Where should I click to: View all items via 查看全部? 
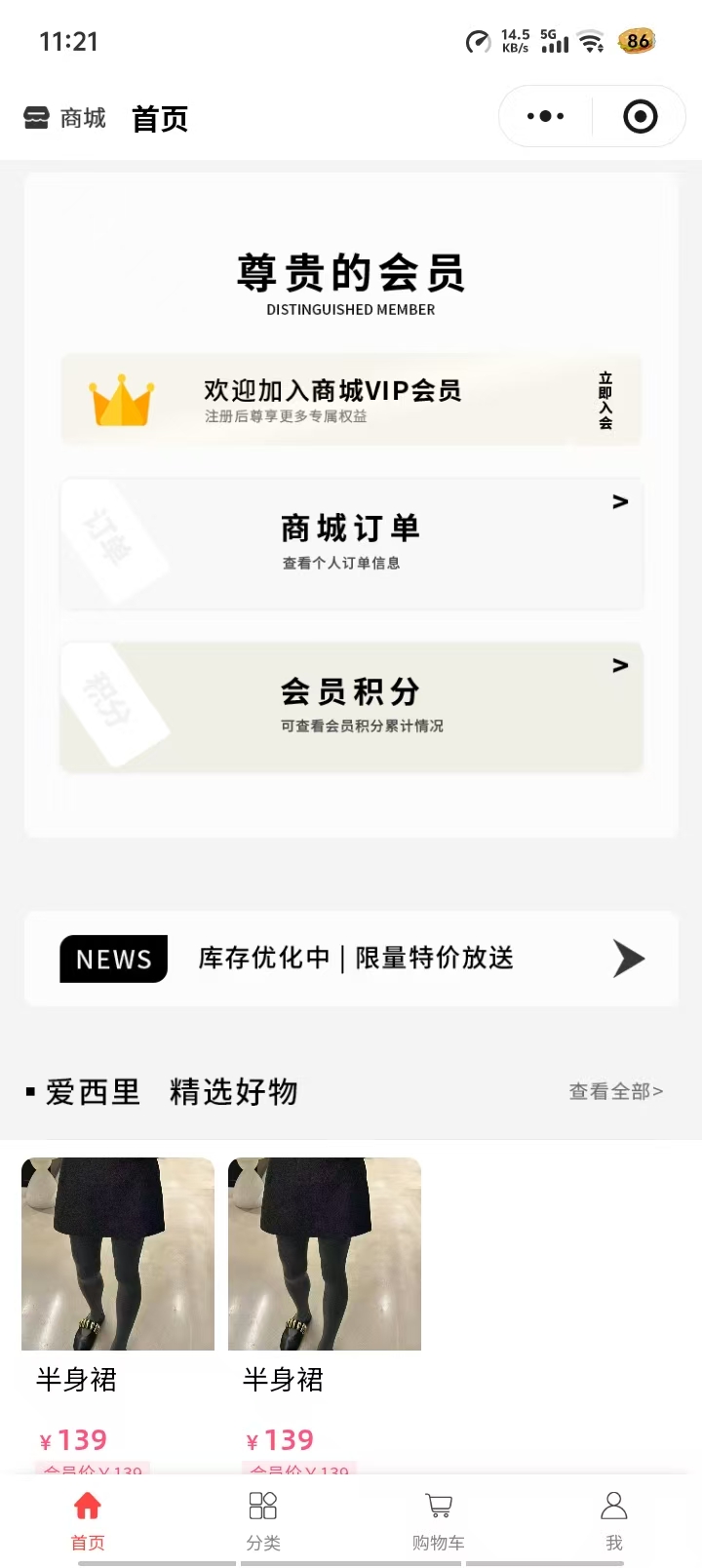615,1091
